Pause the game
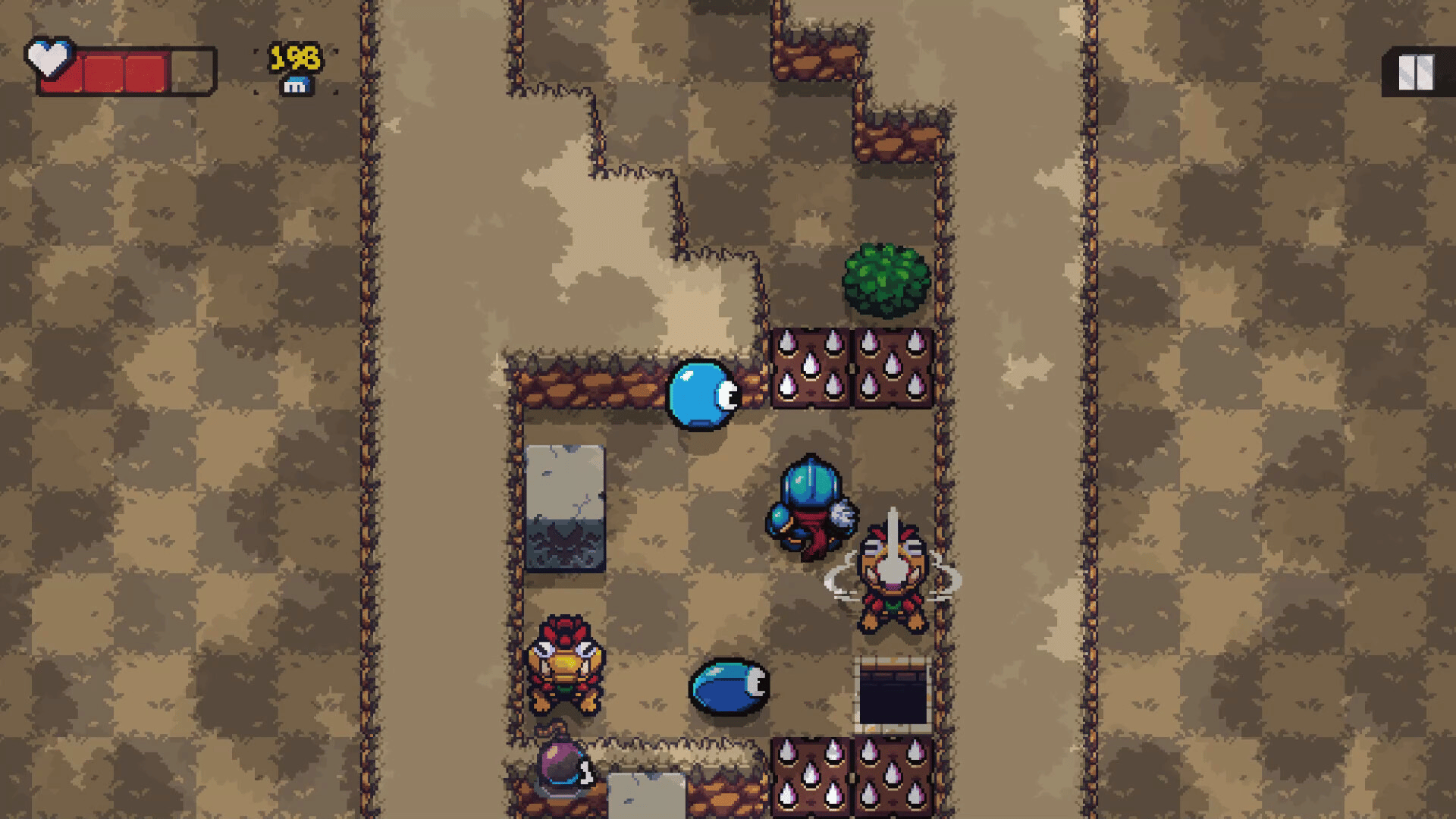Viewport: 1456px width, 819px height. coord(1415,72)
